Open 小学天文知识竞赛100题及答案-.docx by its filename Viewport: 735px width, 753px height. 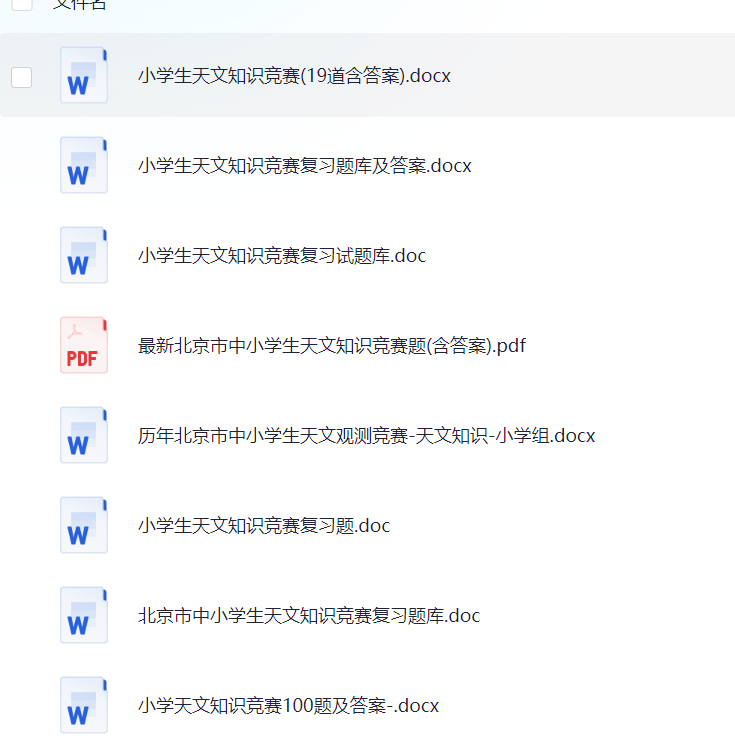click(288, 705)
